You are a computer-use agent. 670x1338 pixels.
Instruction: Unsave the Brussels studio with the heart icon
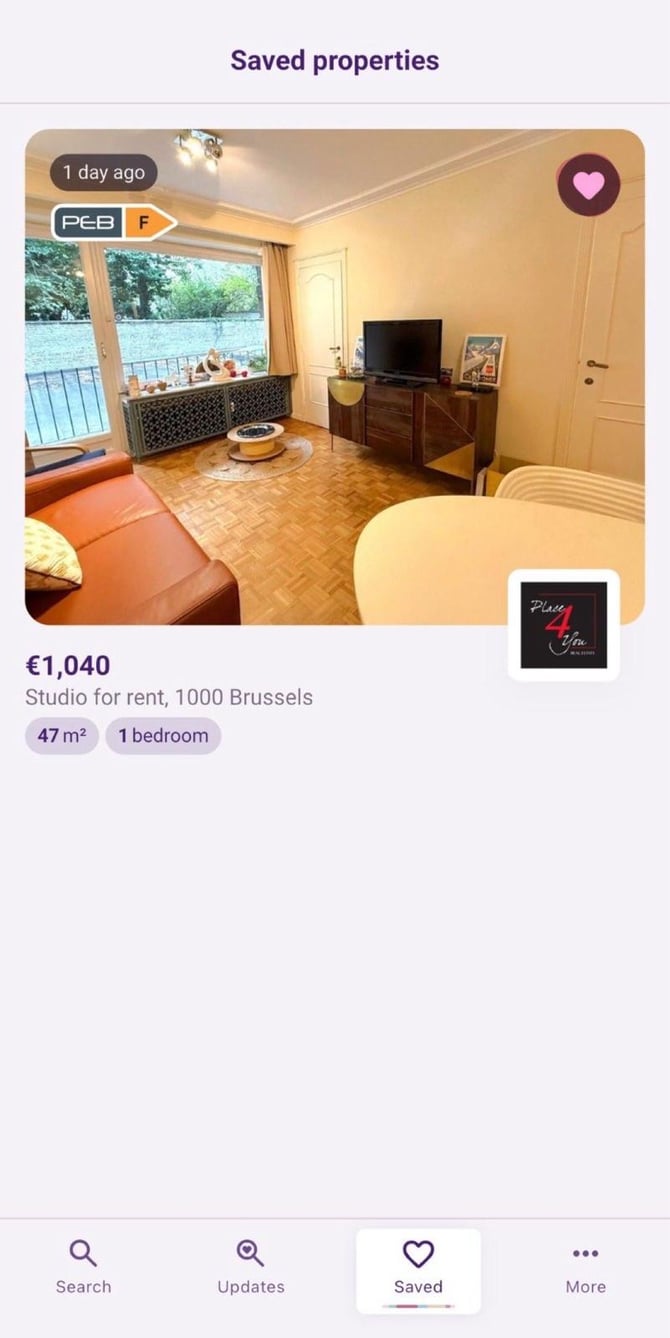[x=588, y=185]
